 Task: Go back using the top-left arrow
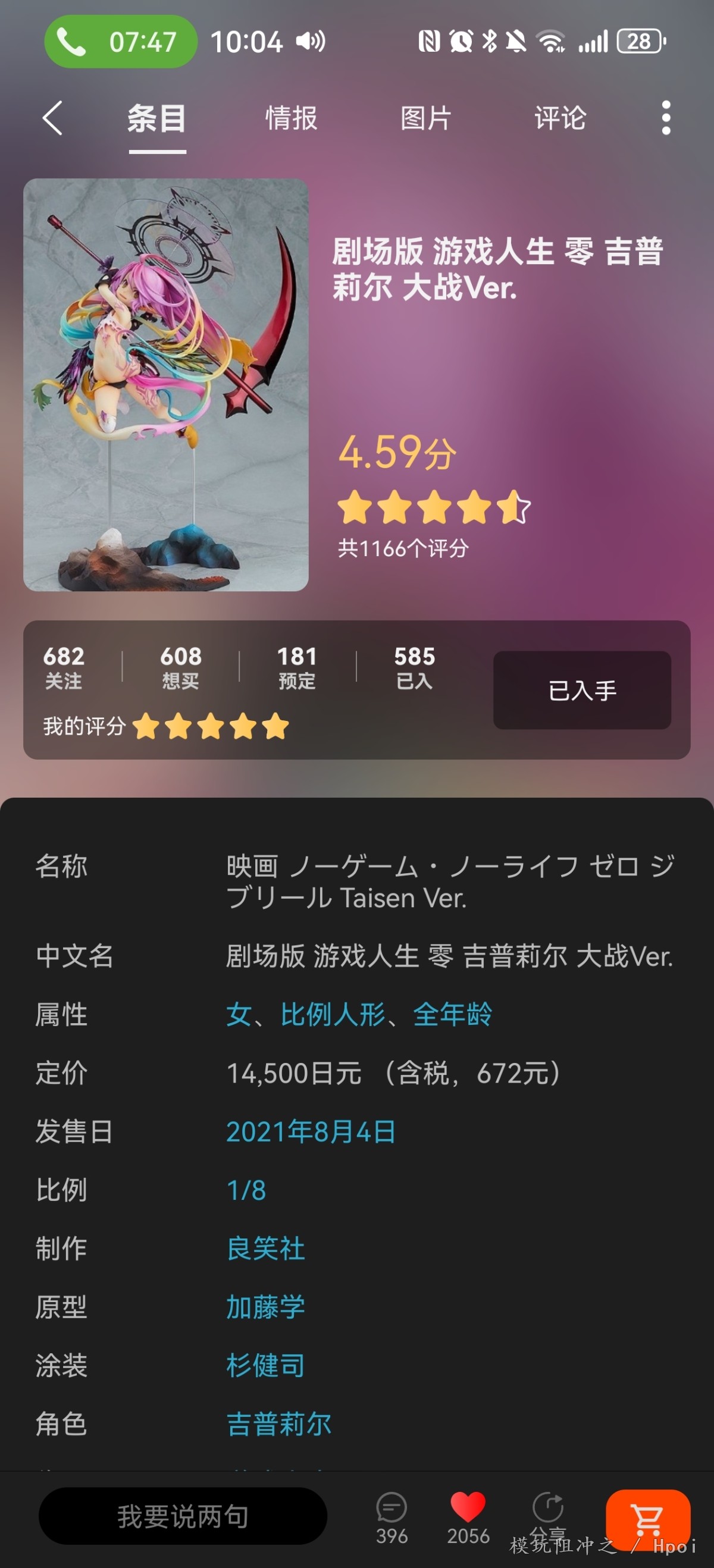coord(53,118)
